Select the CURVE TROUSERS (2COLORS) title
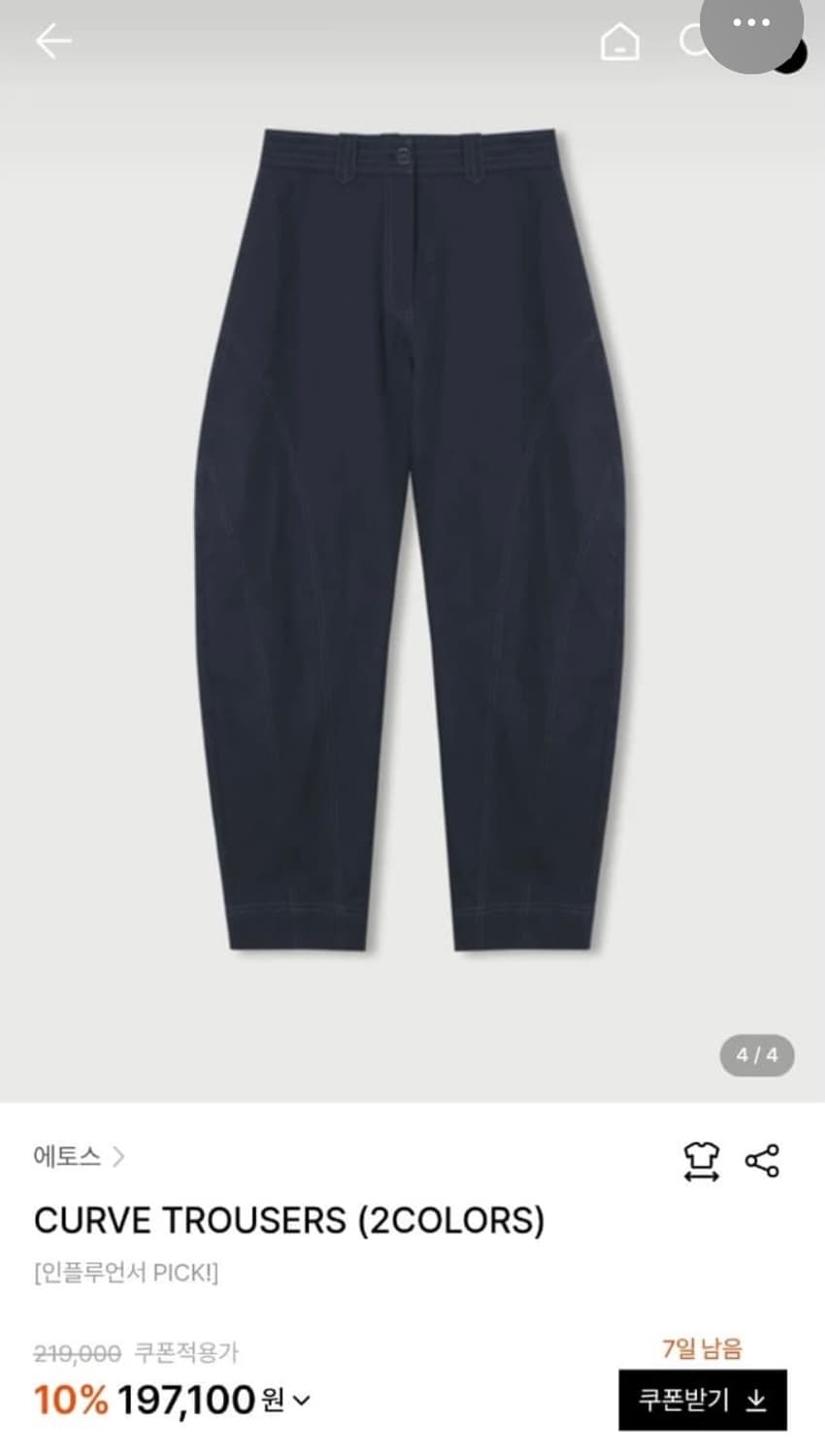 tap(289, 1220)
